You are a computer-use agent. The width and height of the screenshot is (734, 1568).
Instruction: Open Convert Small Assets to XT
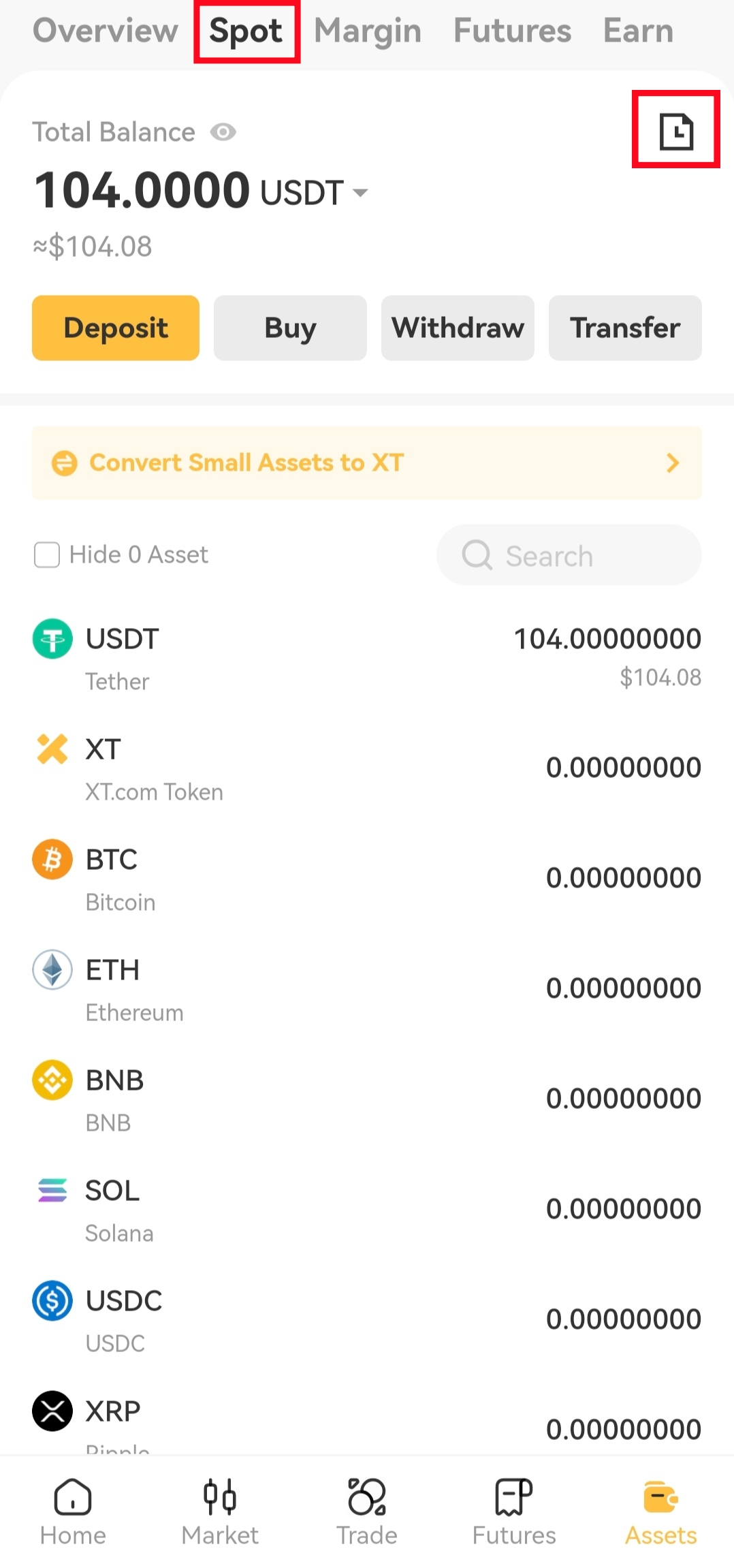point(367,462)
